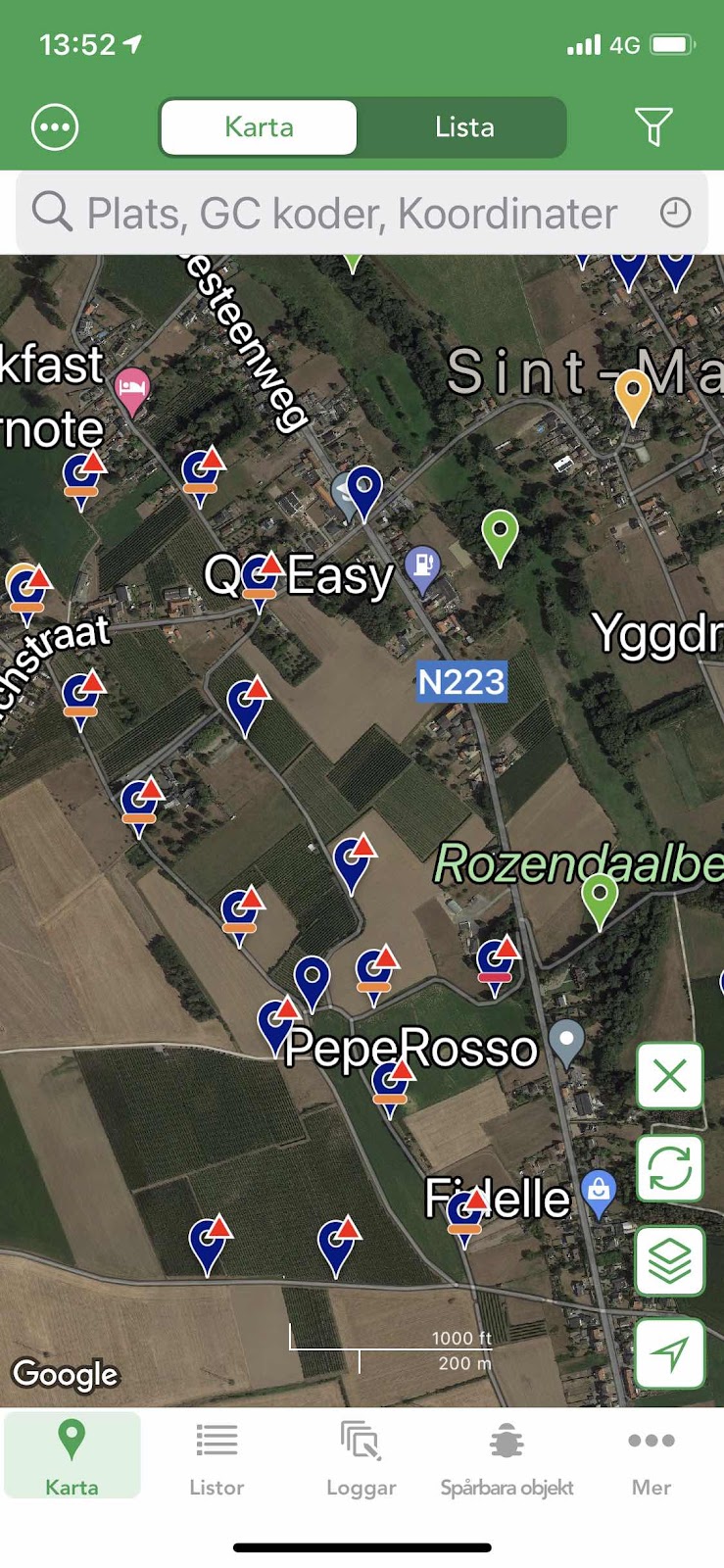Select the green cache pin above Yggdr label
This screenshot has height=1568, width=724.
pyautogui.click(x=500, y=535)
